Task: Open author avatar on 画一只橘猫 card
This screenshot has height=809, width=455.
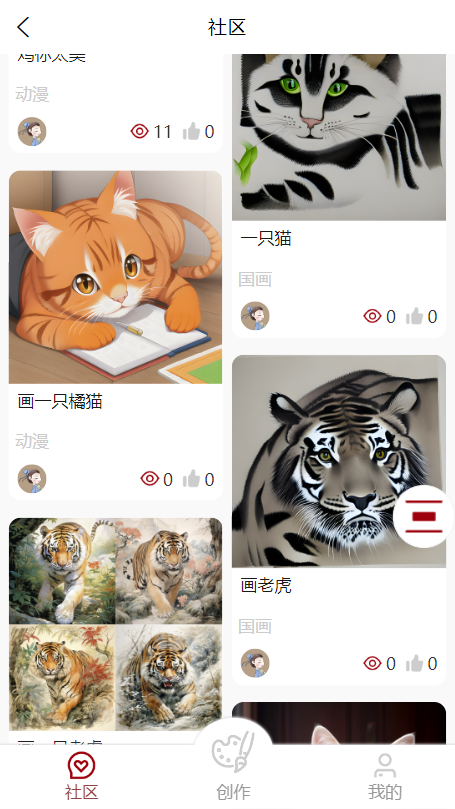Action: [32, 479]
